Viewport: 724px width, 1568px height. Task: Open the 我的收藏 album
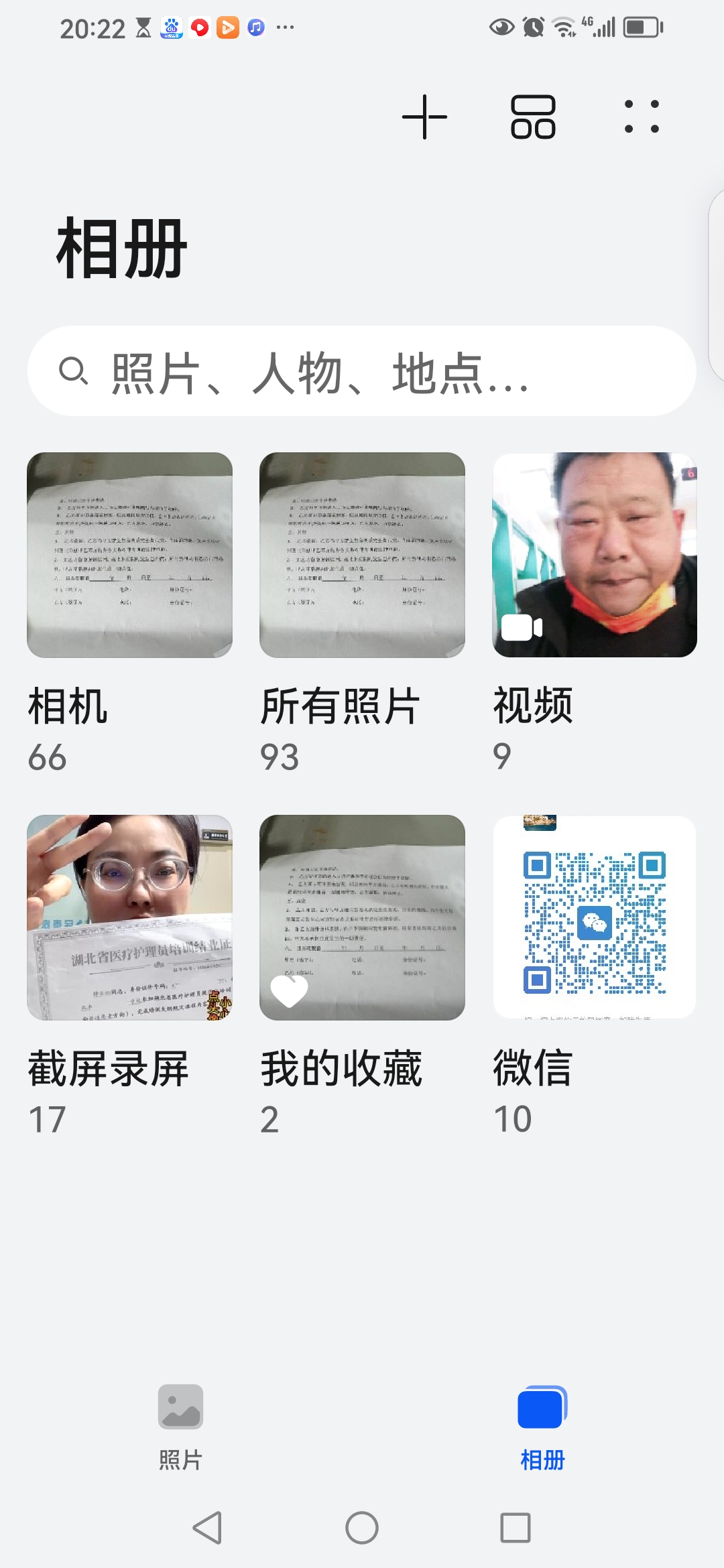[x=362, y=917]
